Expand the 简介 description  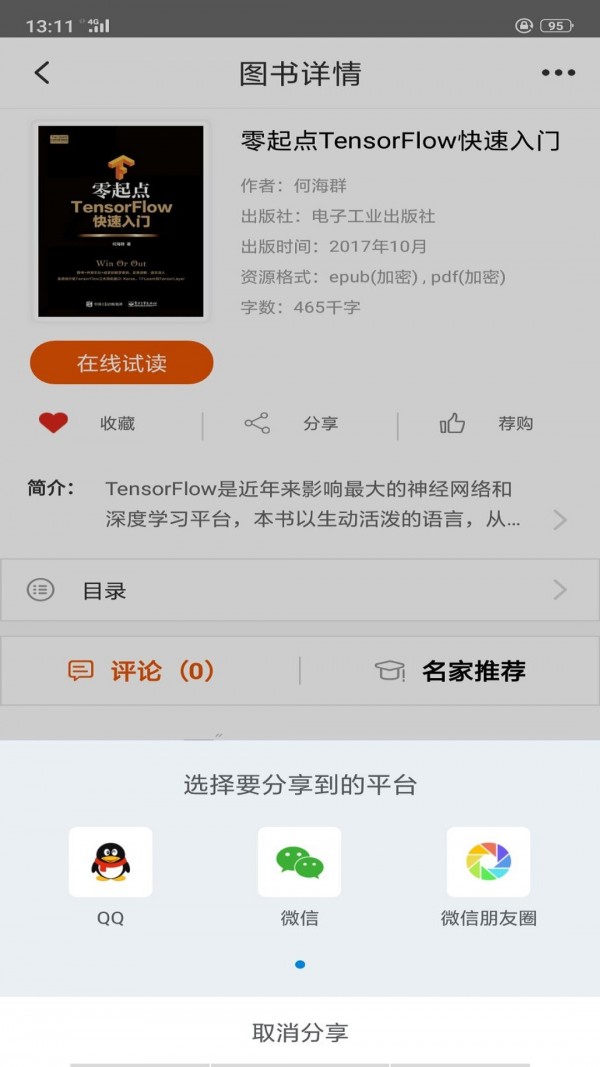[559, 520]
